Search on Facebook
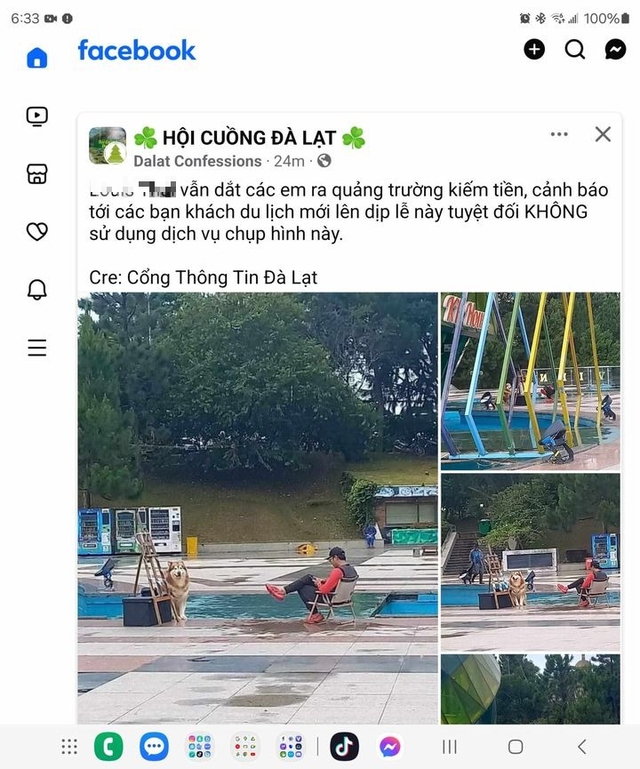The height and width of the screenshot is (769, 640). click(575, 49)
